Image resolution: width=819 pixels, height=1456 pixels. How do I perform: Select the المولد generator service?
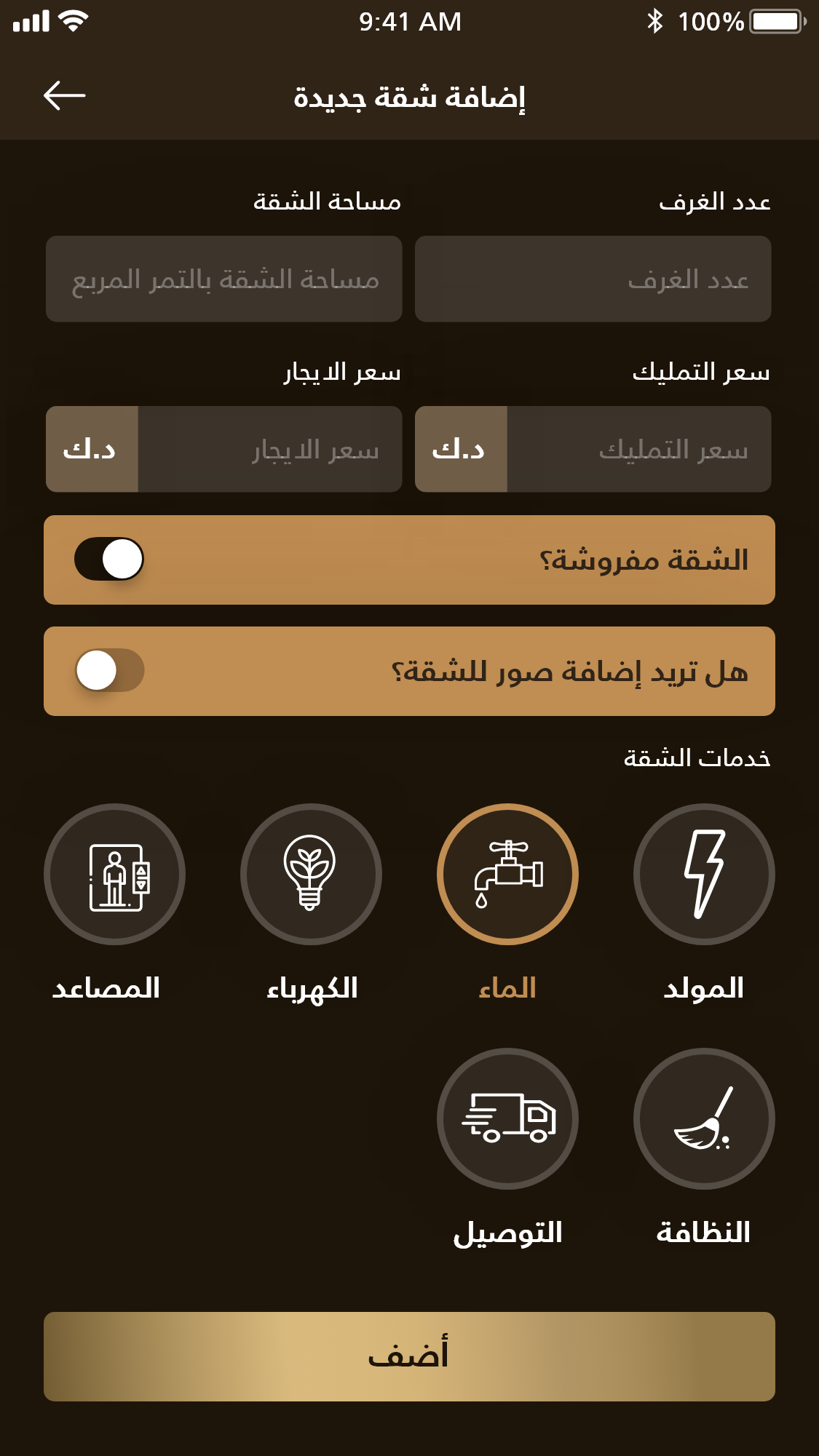(x=703, y=874)
